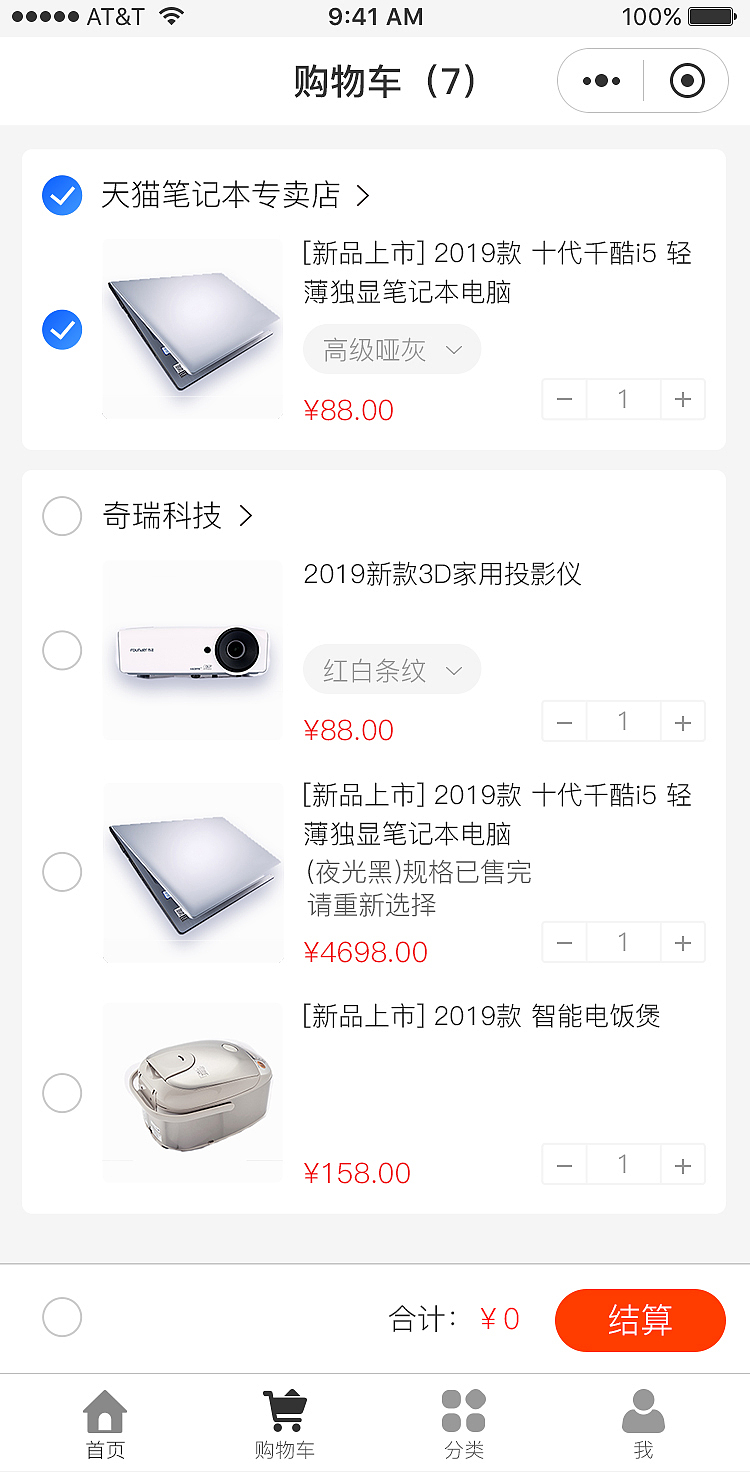Viewport: 750px width, 1472px height.
Task: Add one more 智能电饭煲
Action: coord(683,1165)
